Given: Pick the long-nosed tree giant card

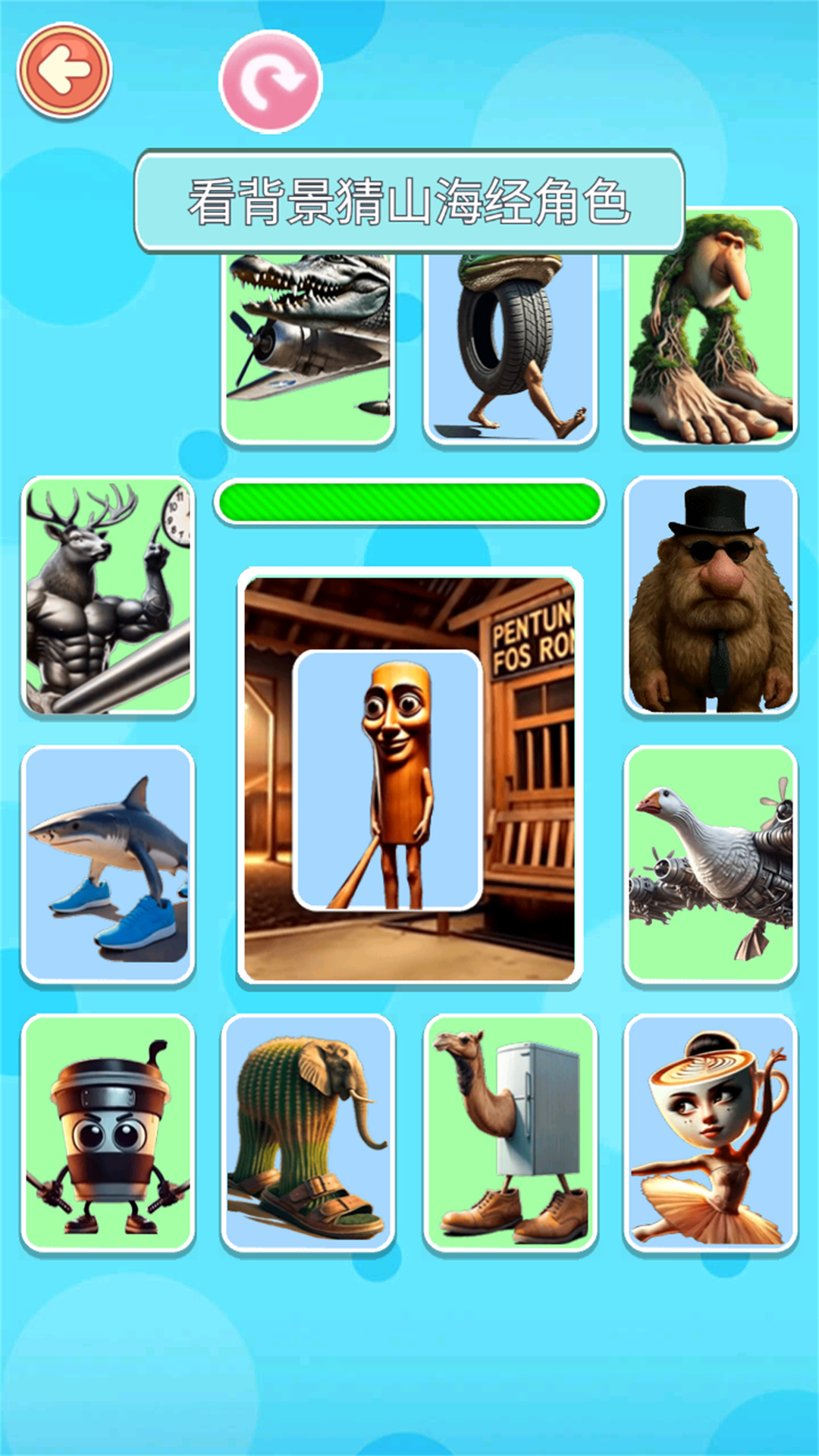Looking at the screenshot, I should (x=711, y=326).
